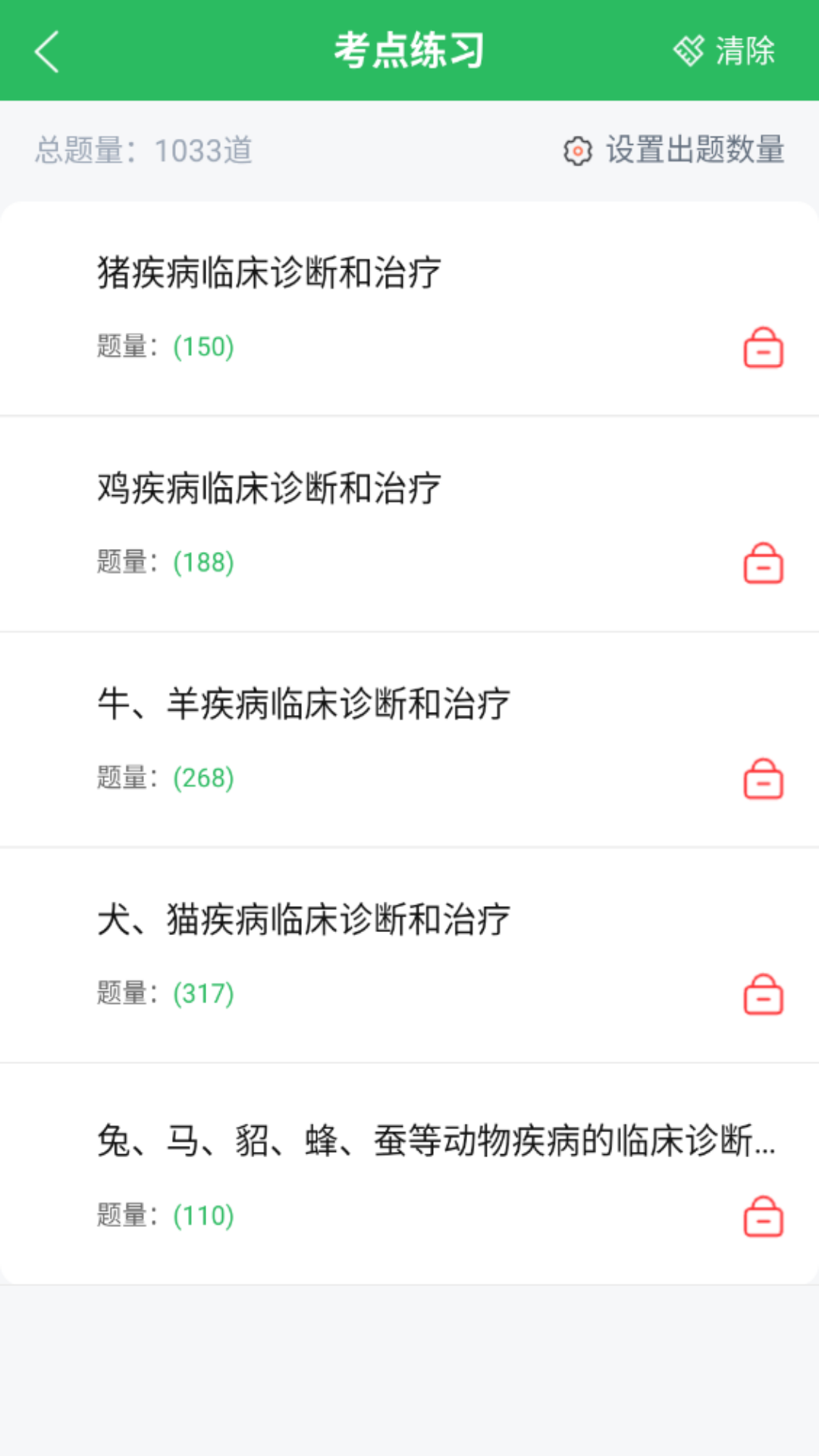Click the eraser icon next to 清除
Viewport: 819px width, 1456px height.
(689, 49)
